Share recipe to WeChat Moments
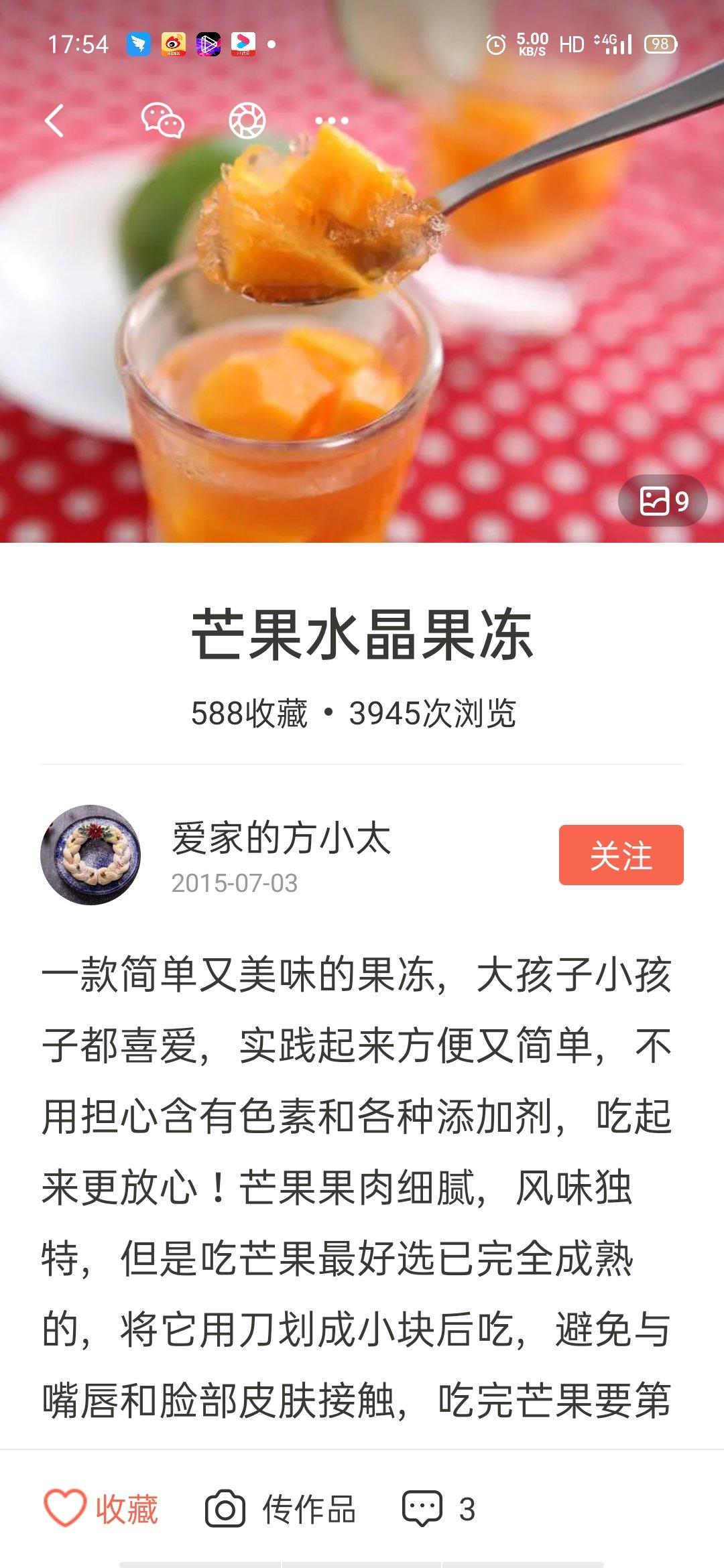The image size is (724, 1568). click(247, 121)
